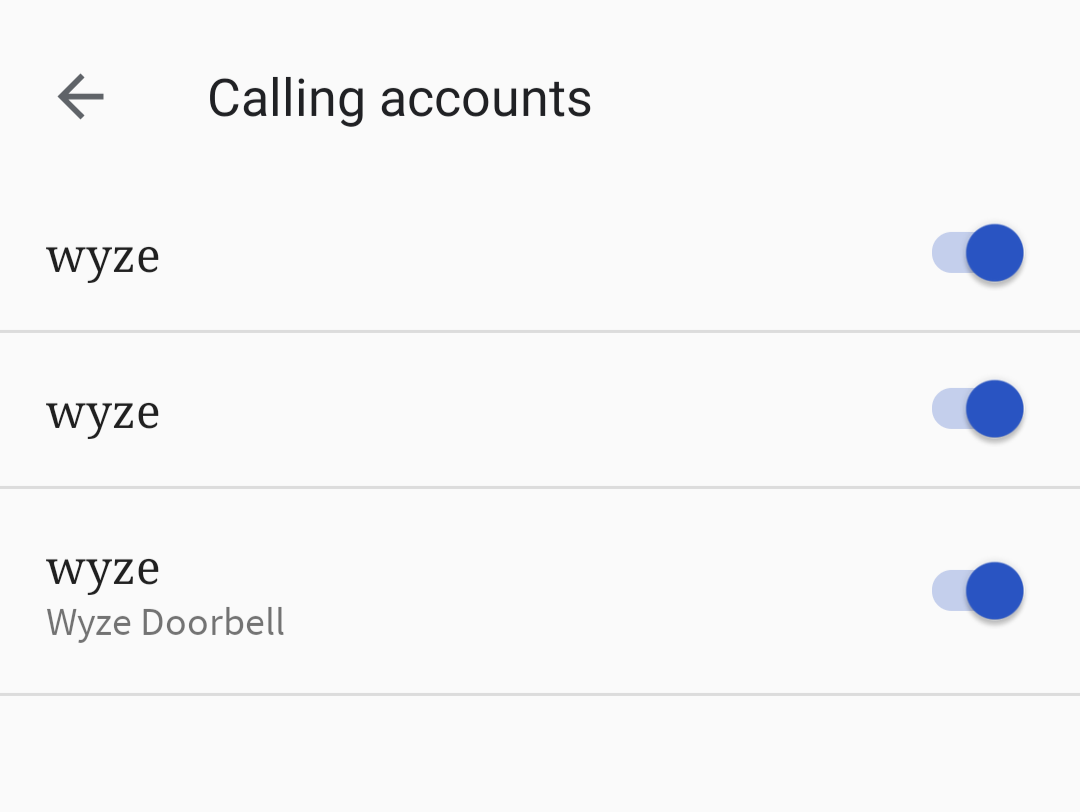Disable the Wyze Doorbell calling account
Image resolution: width=1080 pixels, height=812 pixels.
tap(978, 591)
